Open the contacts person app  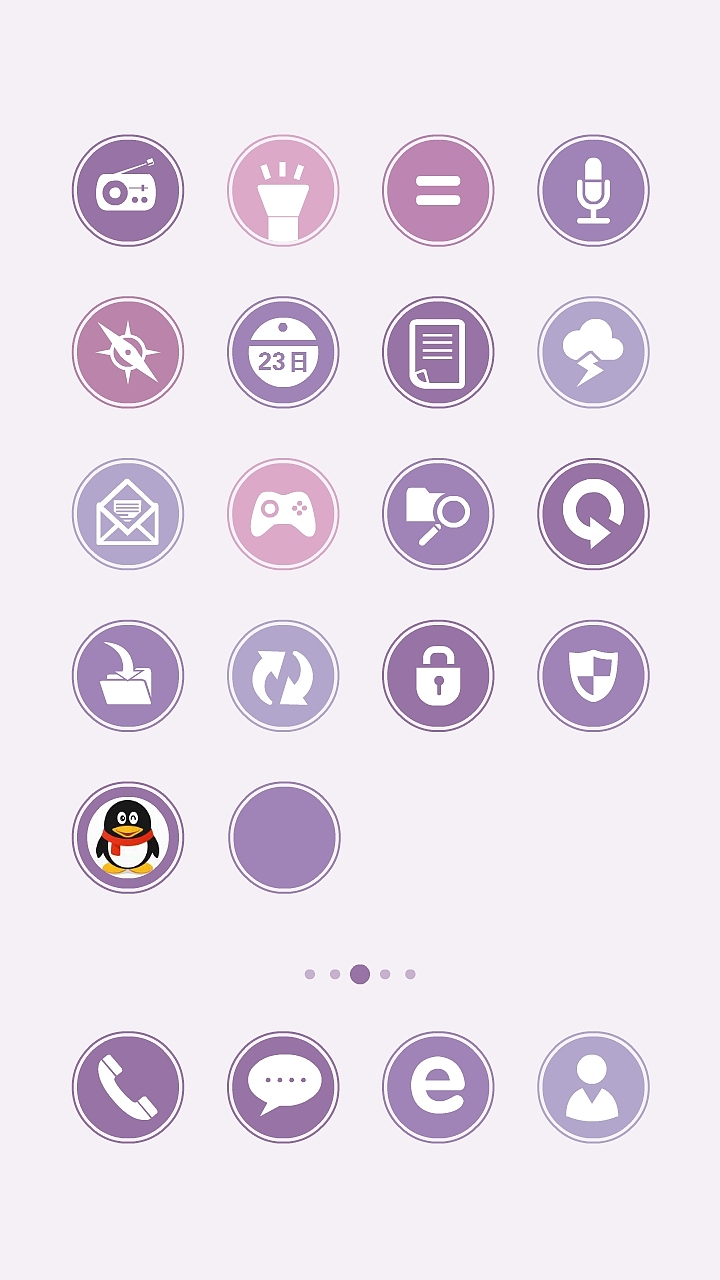593,1087
